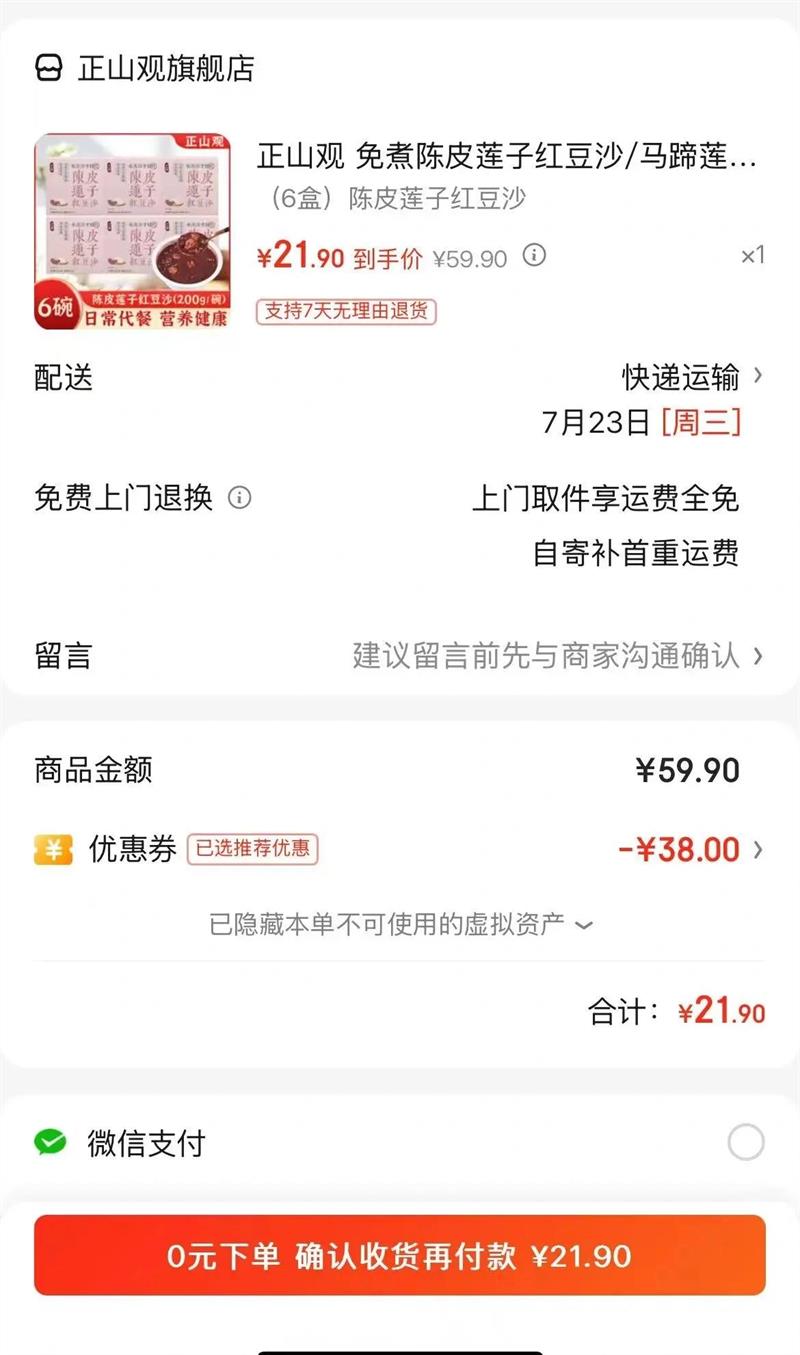Image resolution: width=800 pixels, height=1355 pixels.
Task: Open the 陈皮莲子红豆沙 product thumbnail
Action: click(132, 232)
